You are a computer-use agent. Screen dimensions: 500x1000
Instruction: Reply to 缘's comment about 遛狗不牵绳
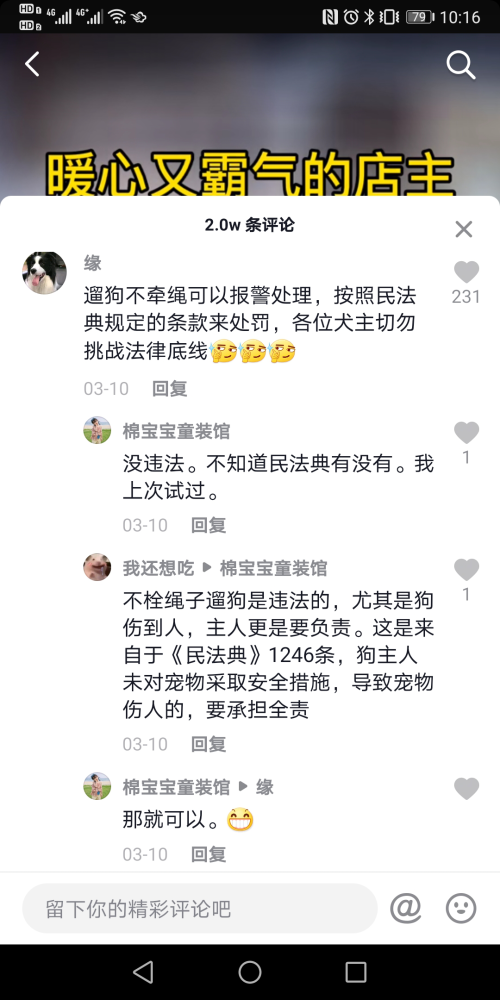click(x=170, y=388)
